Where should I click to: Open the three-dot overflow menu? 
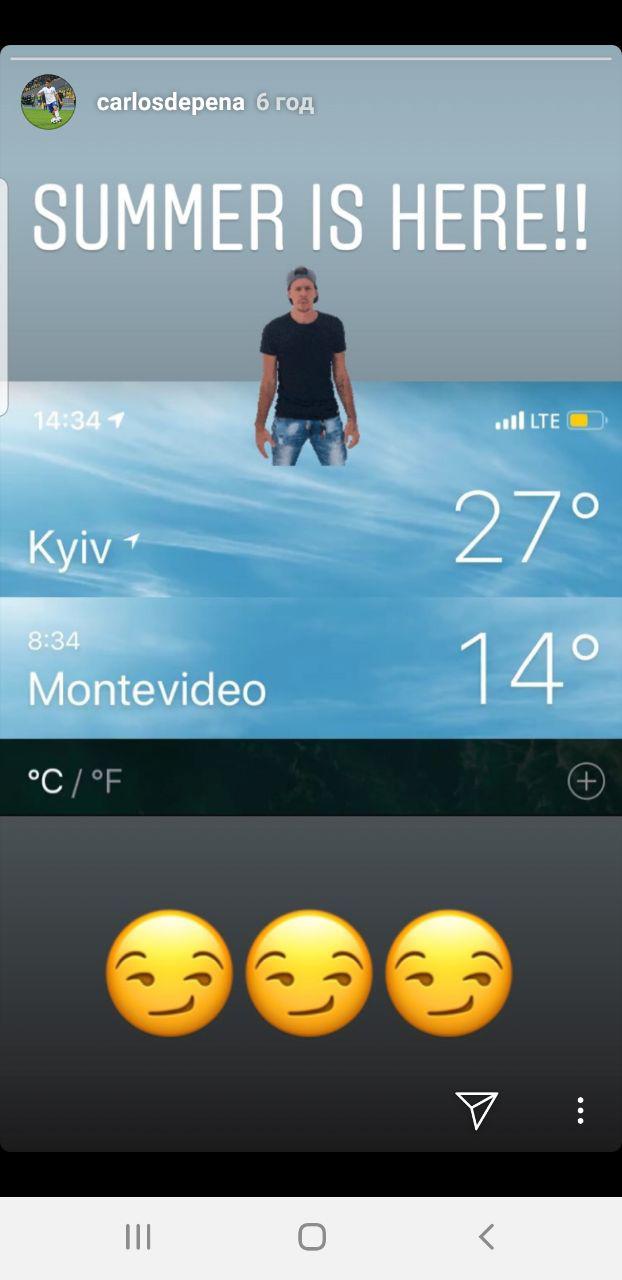pyautogui.click(x=580, y=1110)
